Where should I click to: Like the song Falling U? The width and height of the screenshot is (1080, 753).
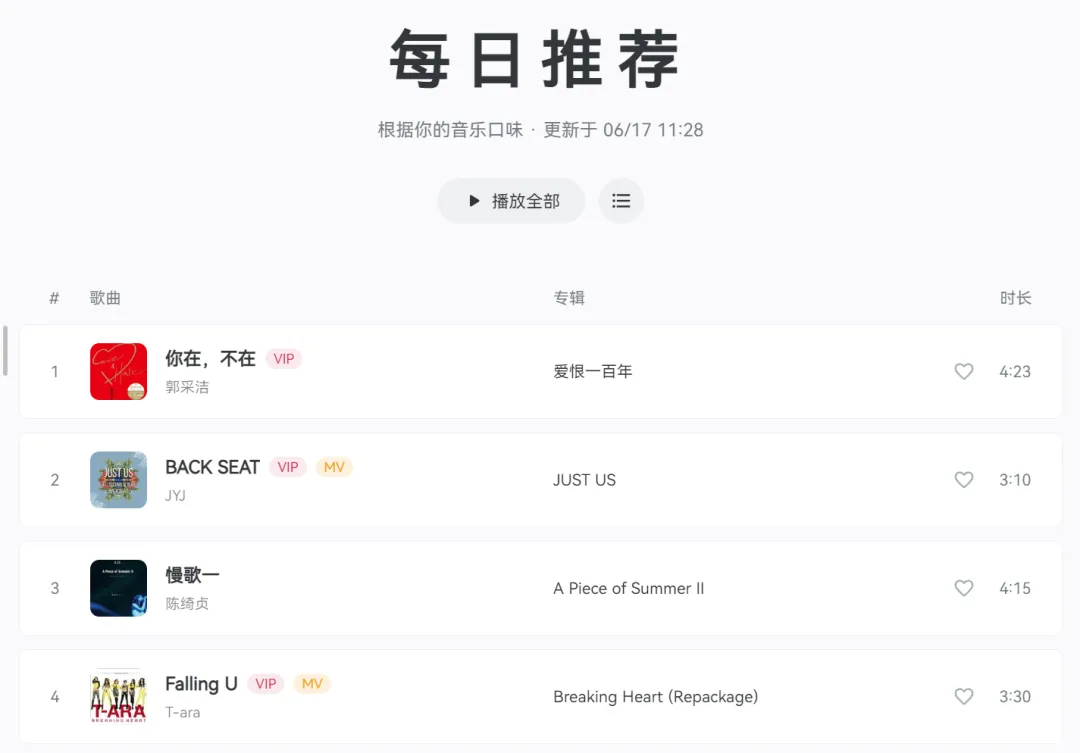pyautogui.click(x=963, y=697)
